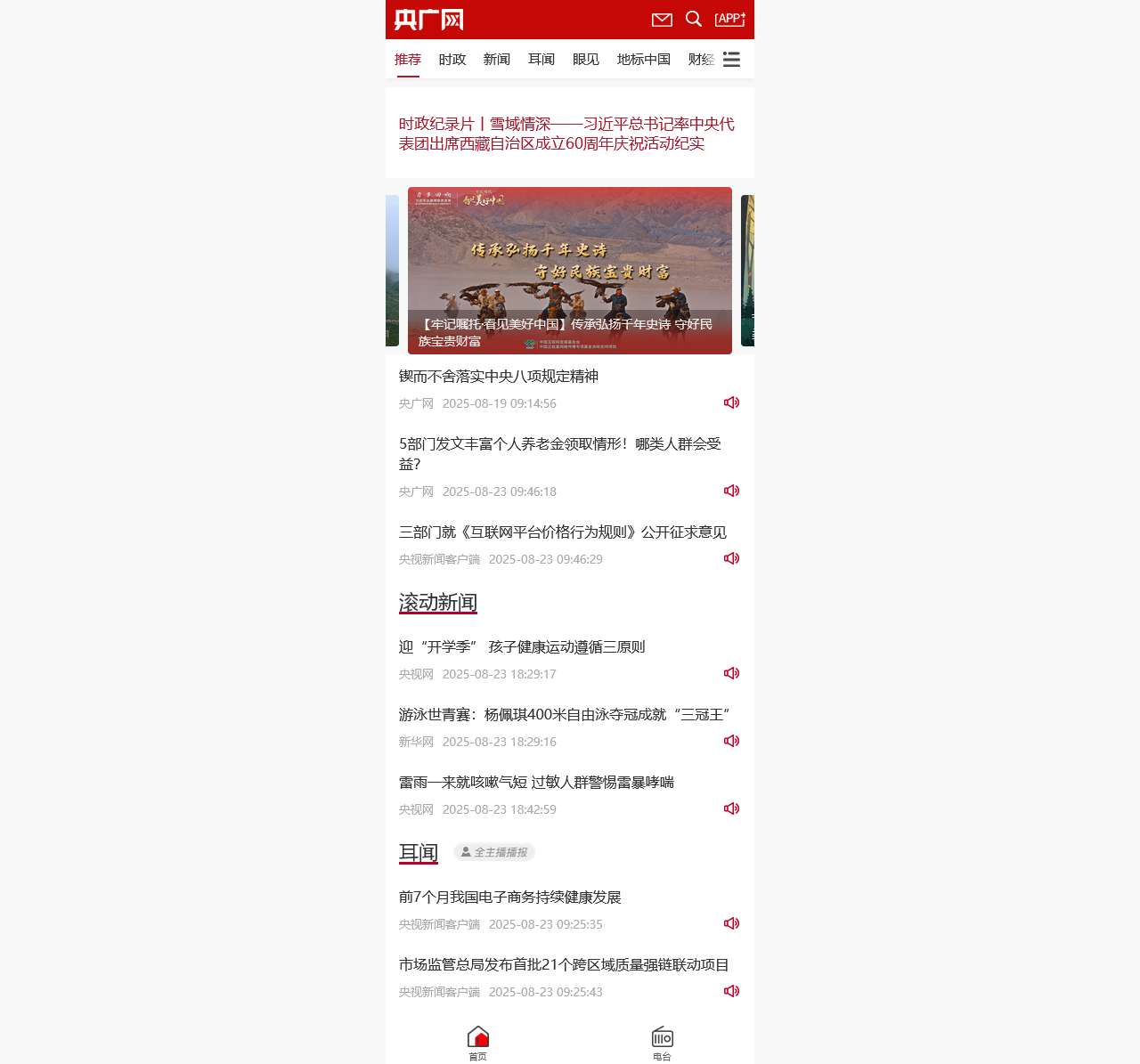
Task: Go to the 首页 bottom tab
Action: tap(478, 1043)
